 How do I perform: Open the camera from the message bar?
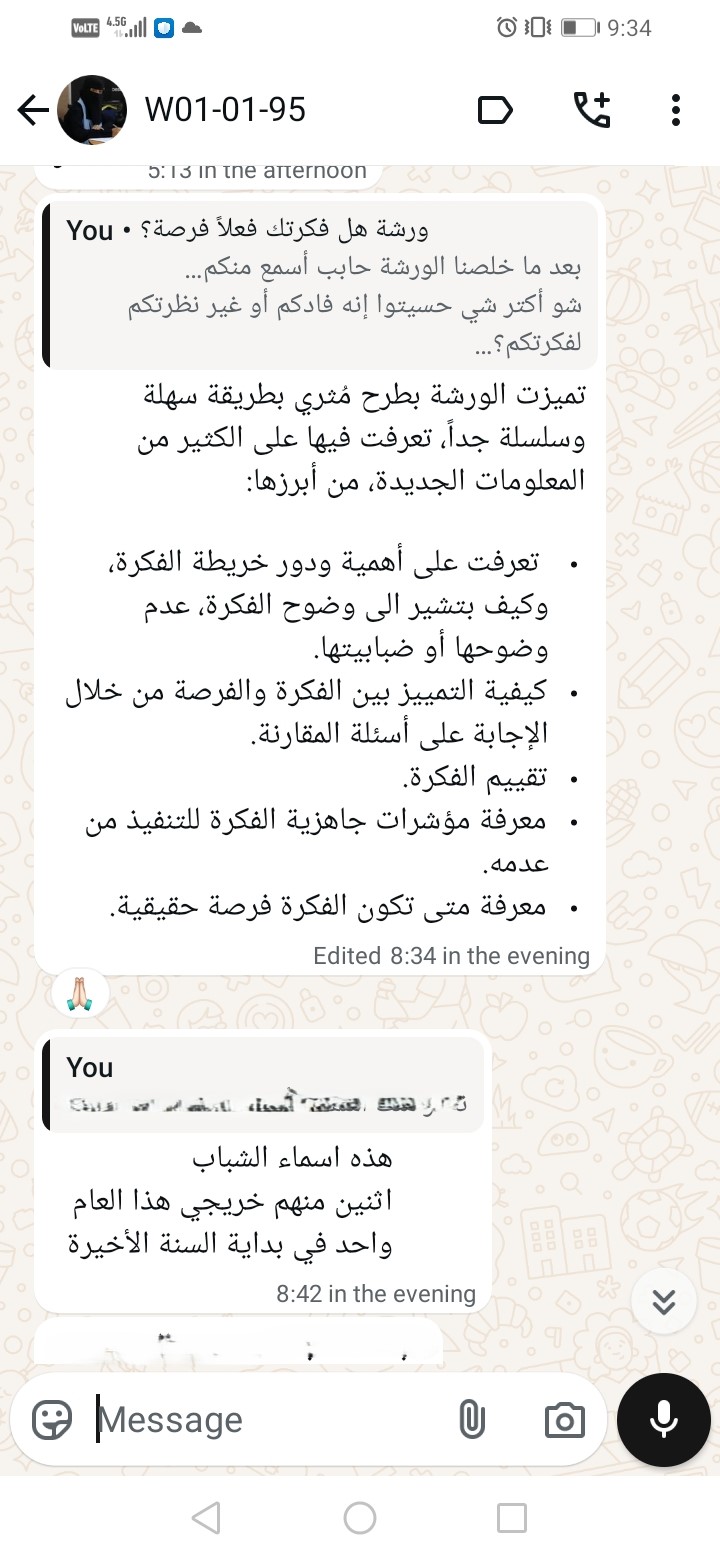click(x=564, y=1420)
